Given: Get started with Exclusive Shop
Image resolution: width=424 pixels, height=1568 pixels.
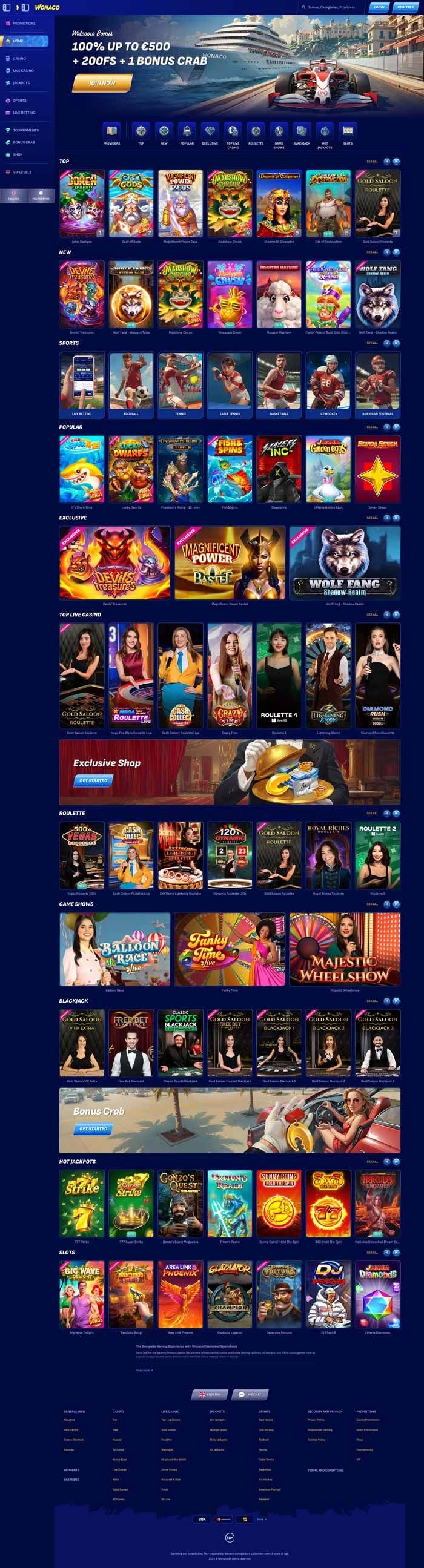Looking at the screenshot, I should [x=93, y=780].
